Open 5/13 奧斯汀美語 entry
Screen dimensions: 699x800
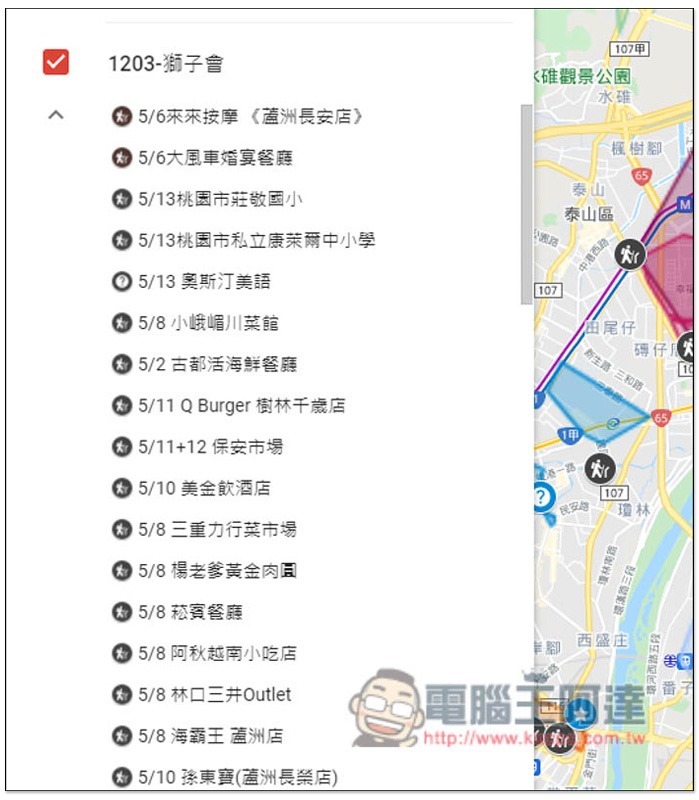pyautogui.click(x=204, y=282)
